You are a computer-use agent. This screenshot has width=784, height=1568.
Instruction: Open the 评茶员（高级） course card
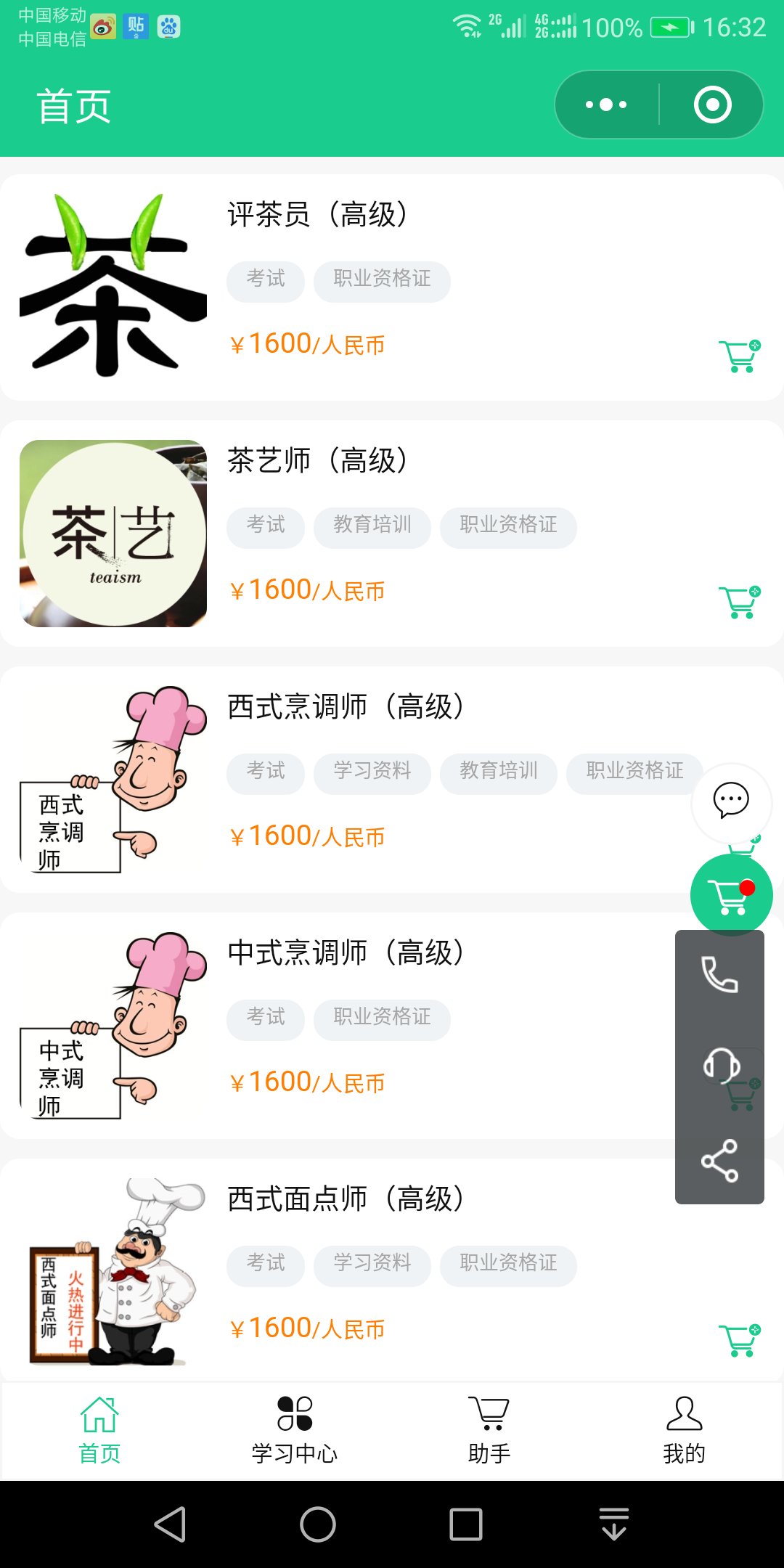(x=392, y=287)
